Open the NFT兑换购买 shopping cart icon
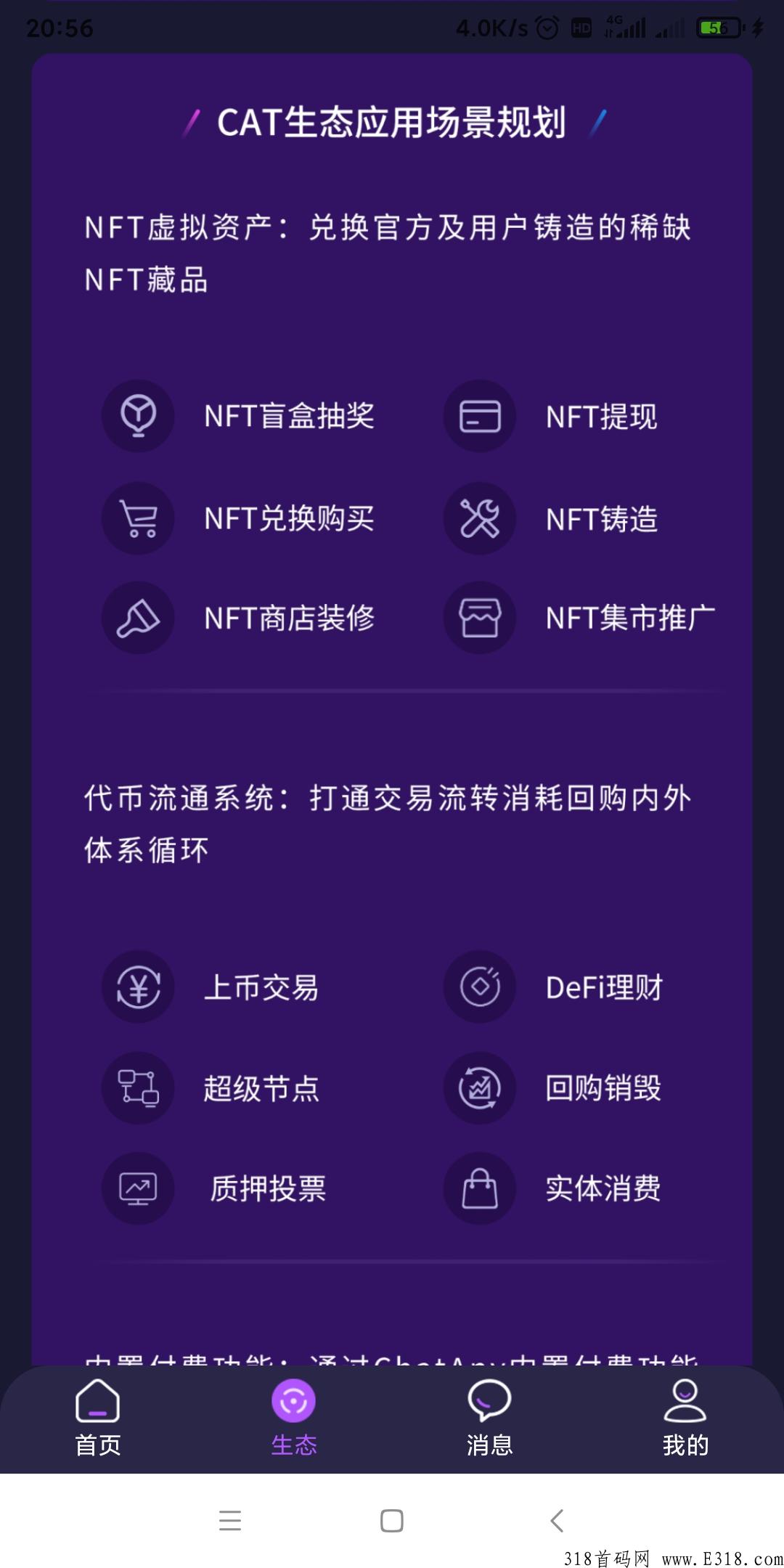The height and width of the screenshot is (1568, 784). [138, 518]
